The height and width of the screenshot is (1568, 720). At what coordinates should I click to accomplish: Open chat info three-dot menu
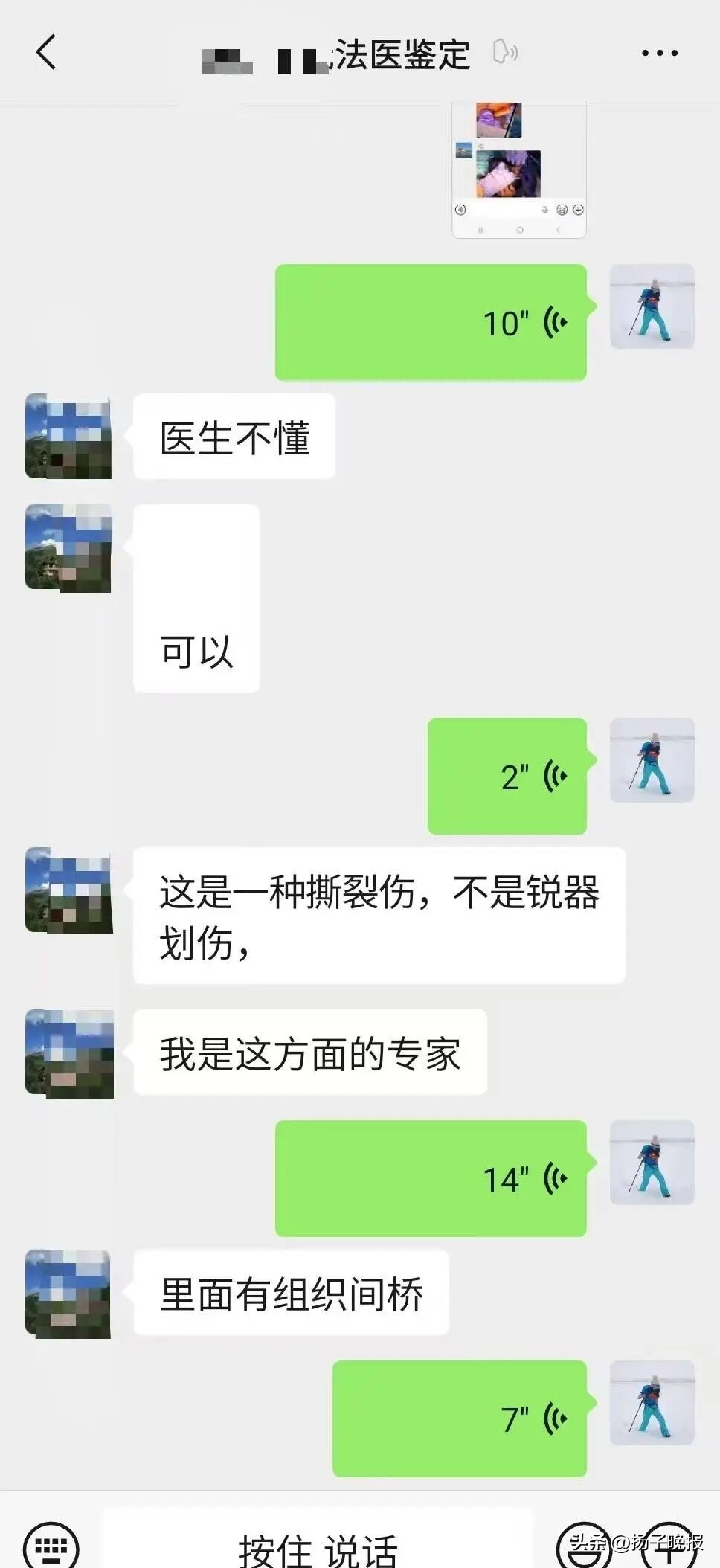point(659,53)
